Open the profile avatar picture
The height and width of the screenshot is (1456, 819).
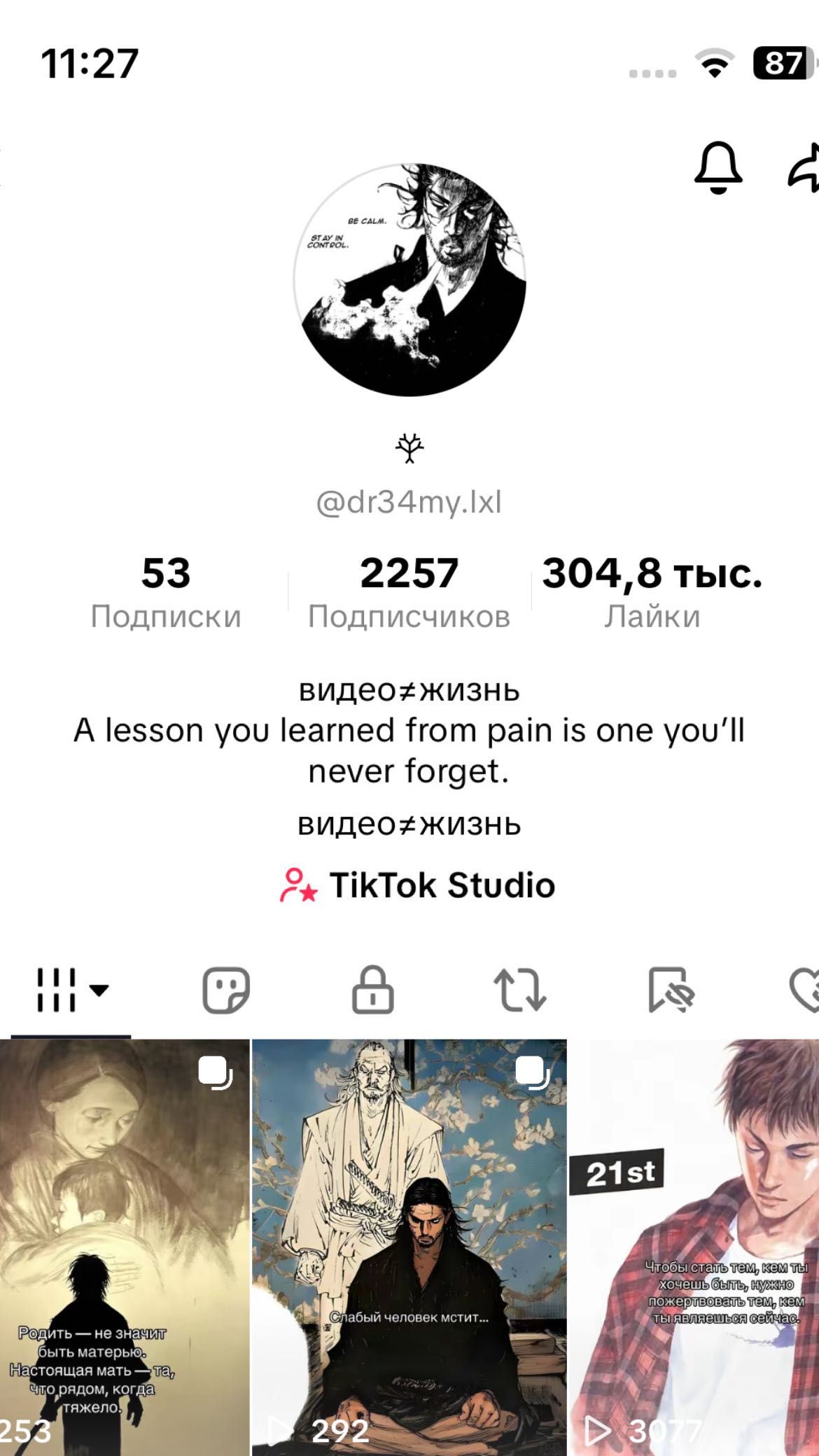409,280
